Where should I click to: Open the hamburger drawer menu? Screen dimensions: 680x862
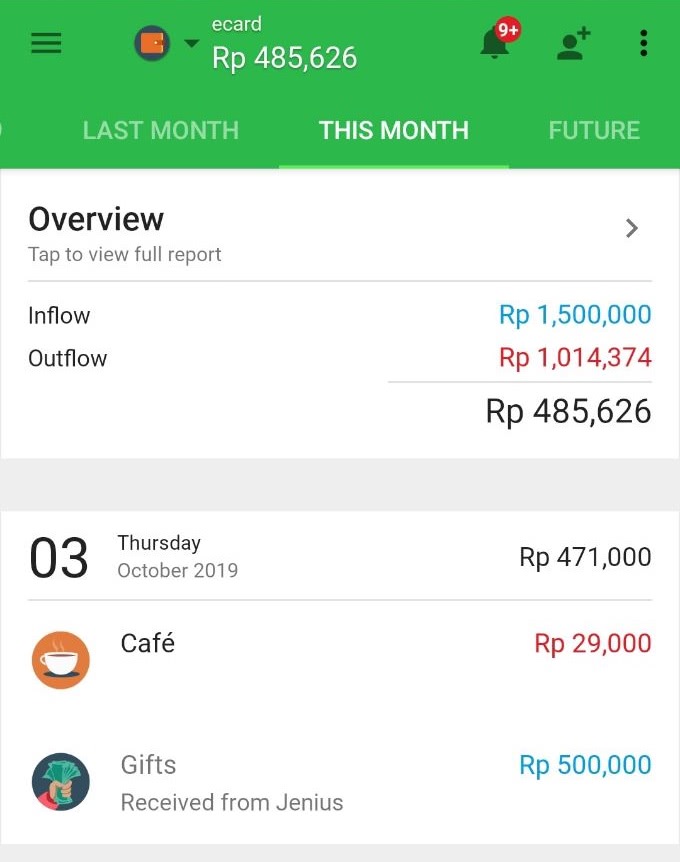47,43
